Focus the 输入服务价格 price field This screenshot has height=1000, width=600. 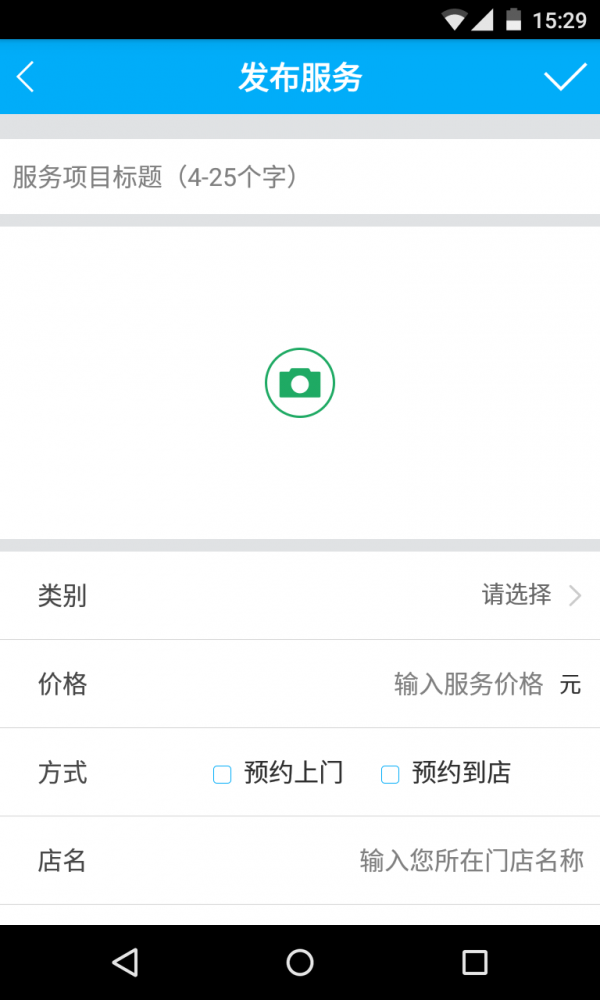[x=468, y=685]
